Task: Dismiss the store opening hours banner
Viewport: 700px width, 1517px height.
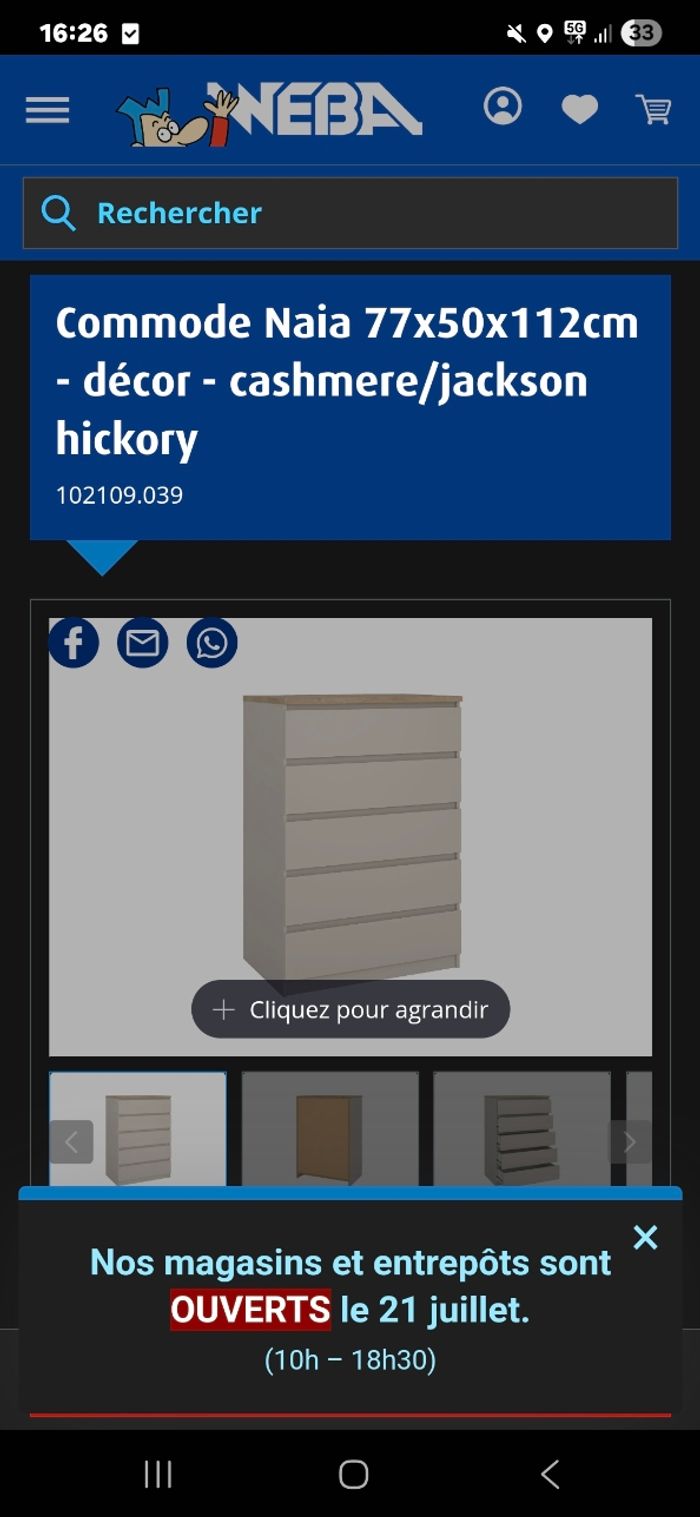Action: [646, 1238]
